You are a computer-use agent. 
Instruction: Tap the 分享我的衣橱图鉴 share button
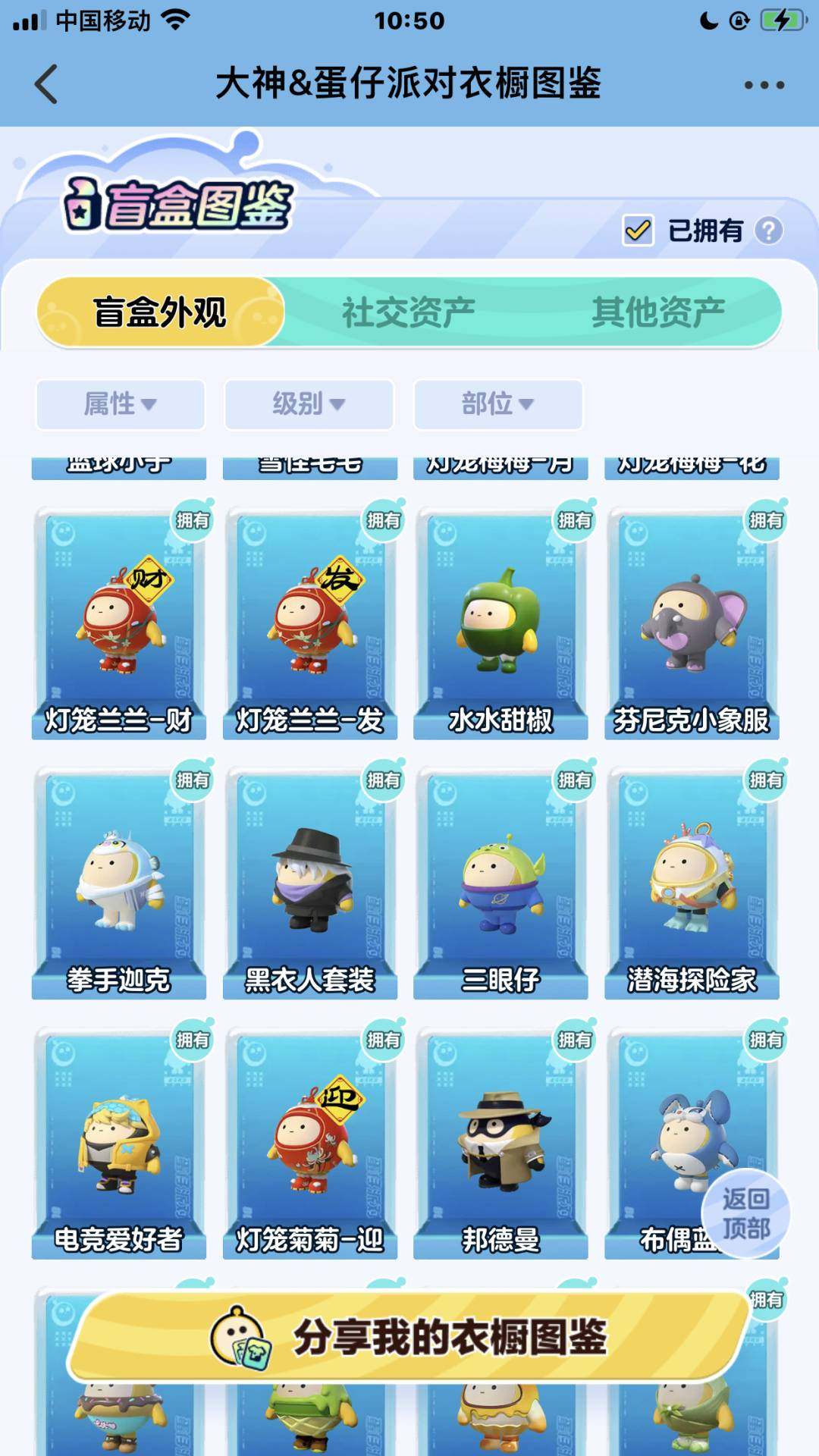(x=409, y=1336)
